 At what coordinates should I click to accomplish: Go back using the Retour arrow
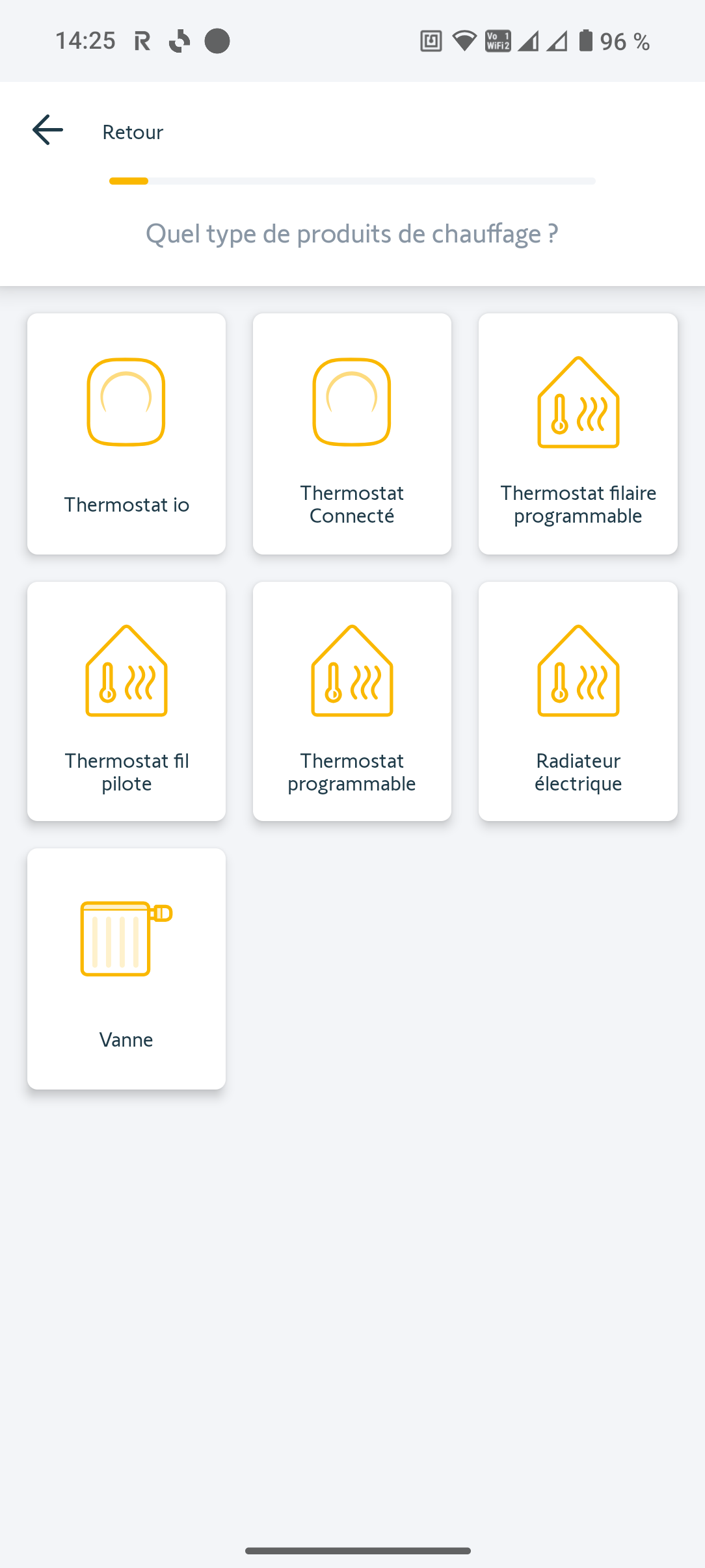point(48,130)
